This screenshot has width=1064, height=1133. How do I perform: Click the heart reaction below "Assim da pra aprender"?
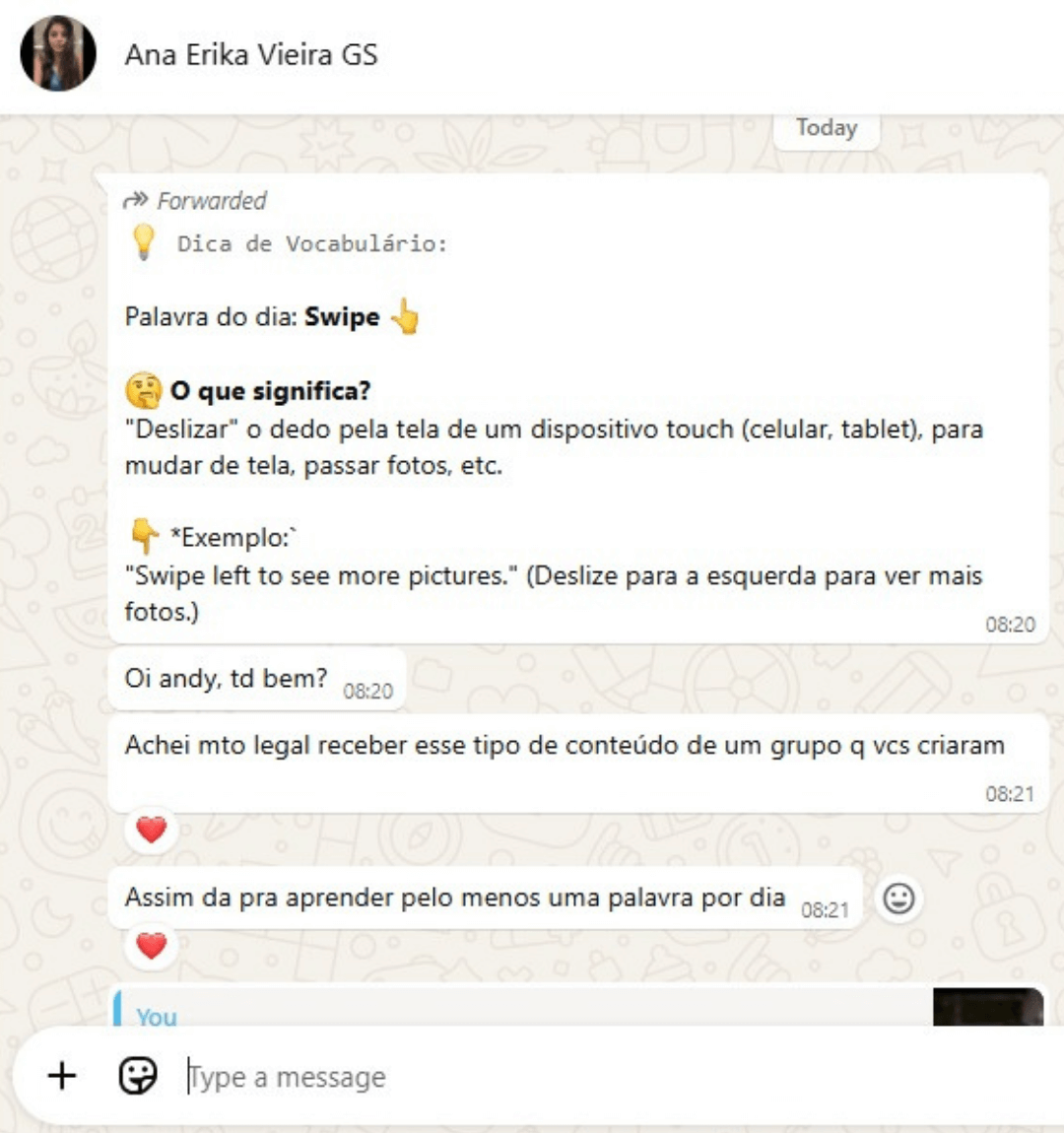(x=153, y=948)
